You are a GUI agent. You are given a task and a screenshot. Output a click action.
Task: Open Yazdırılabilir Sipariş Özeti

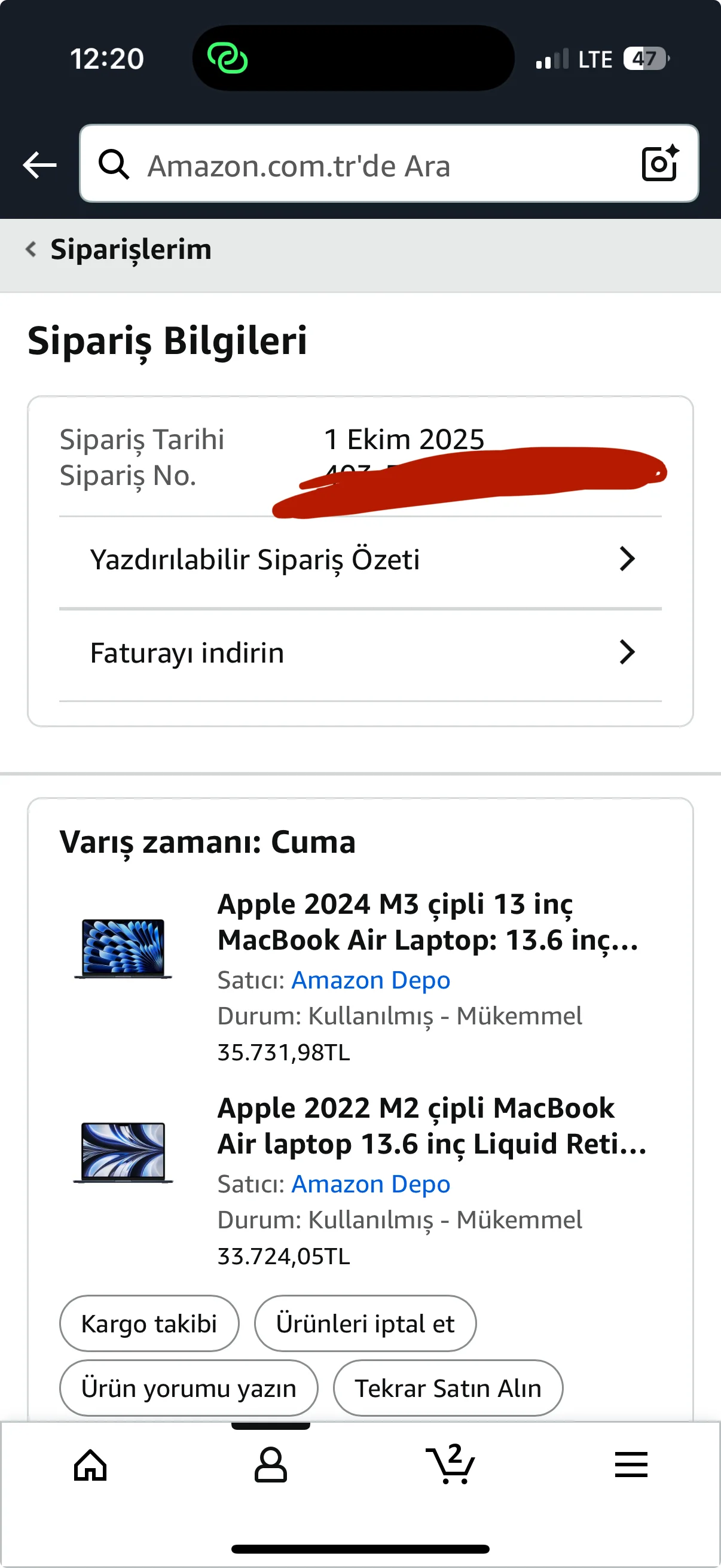point(360,559)
